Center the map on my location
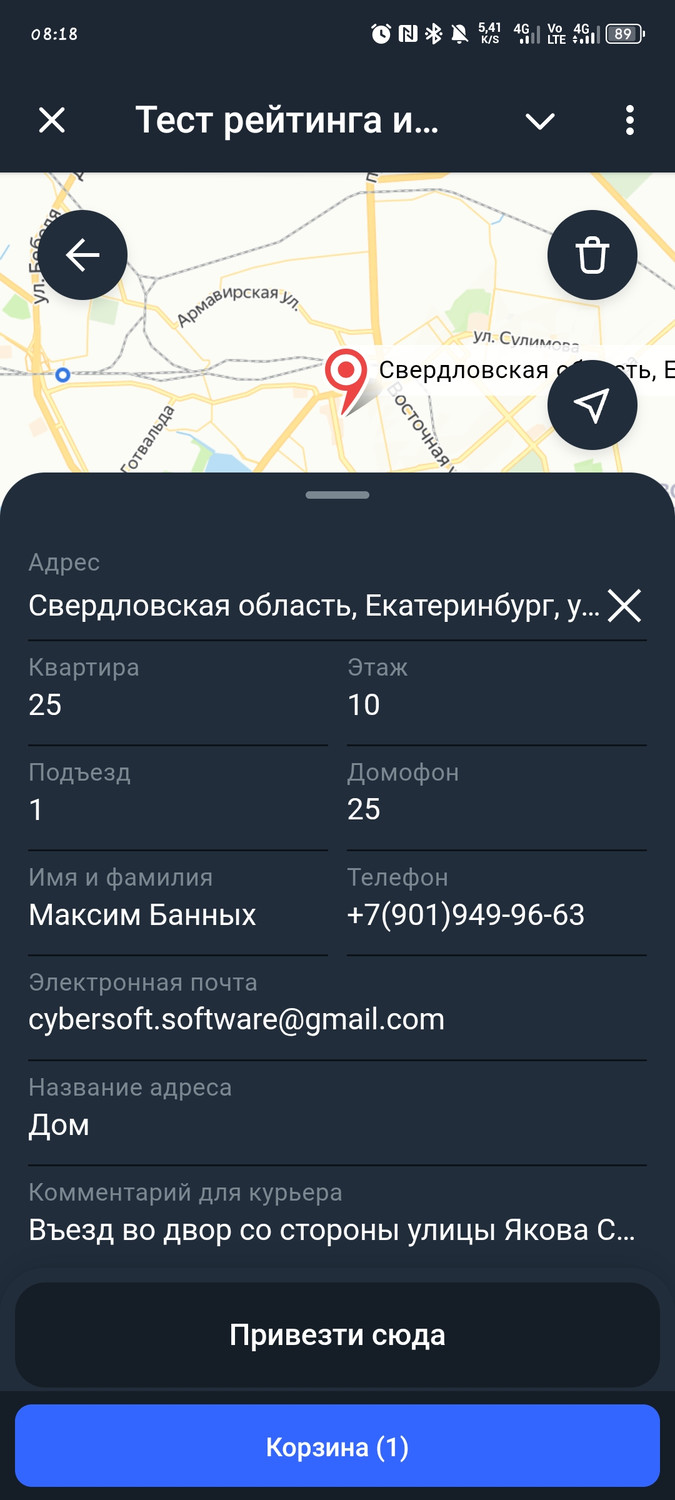This screenshot has width=675, height=1500. 592,405
